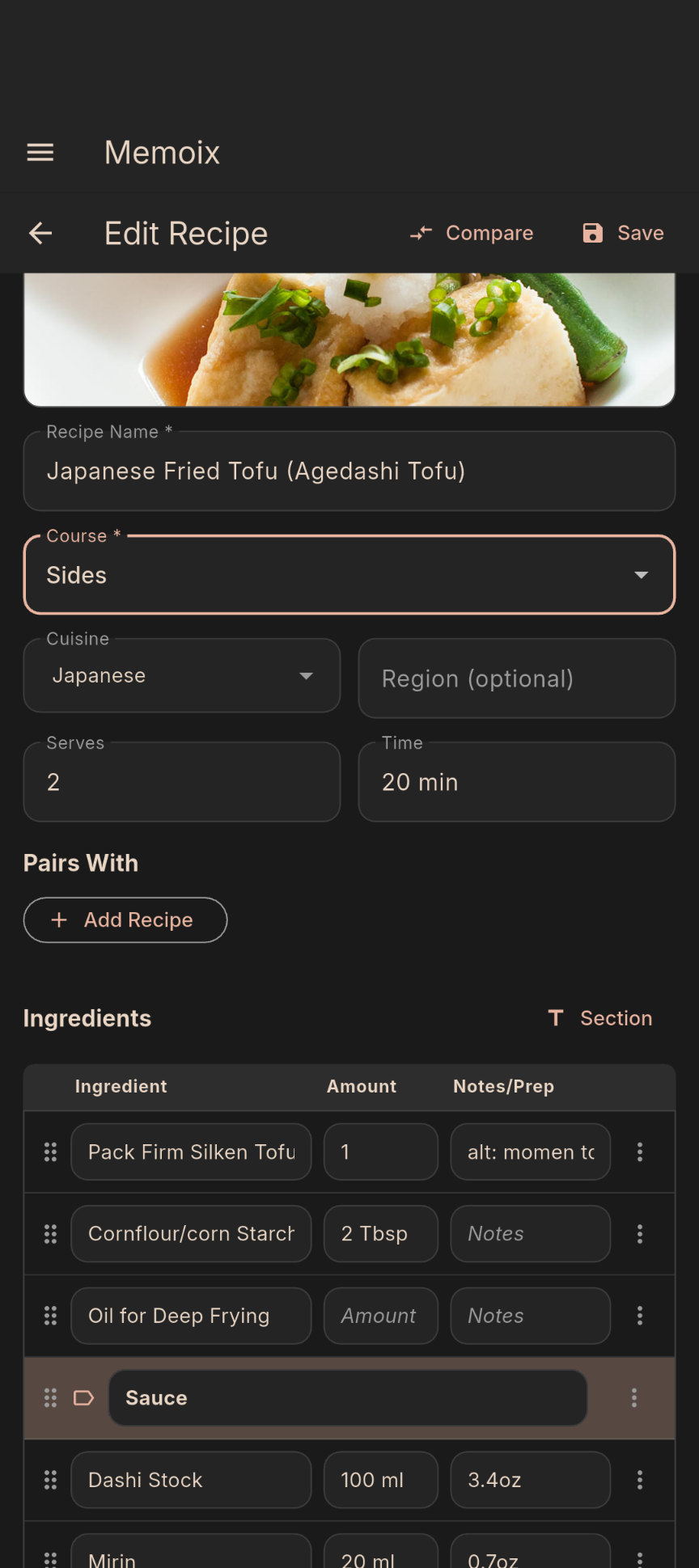Edit the Recipe Name field
699x1568 pixels.
coord(349,471)
